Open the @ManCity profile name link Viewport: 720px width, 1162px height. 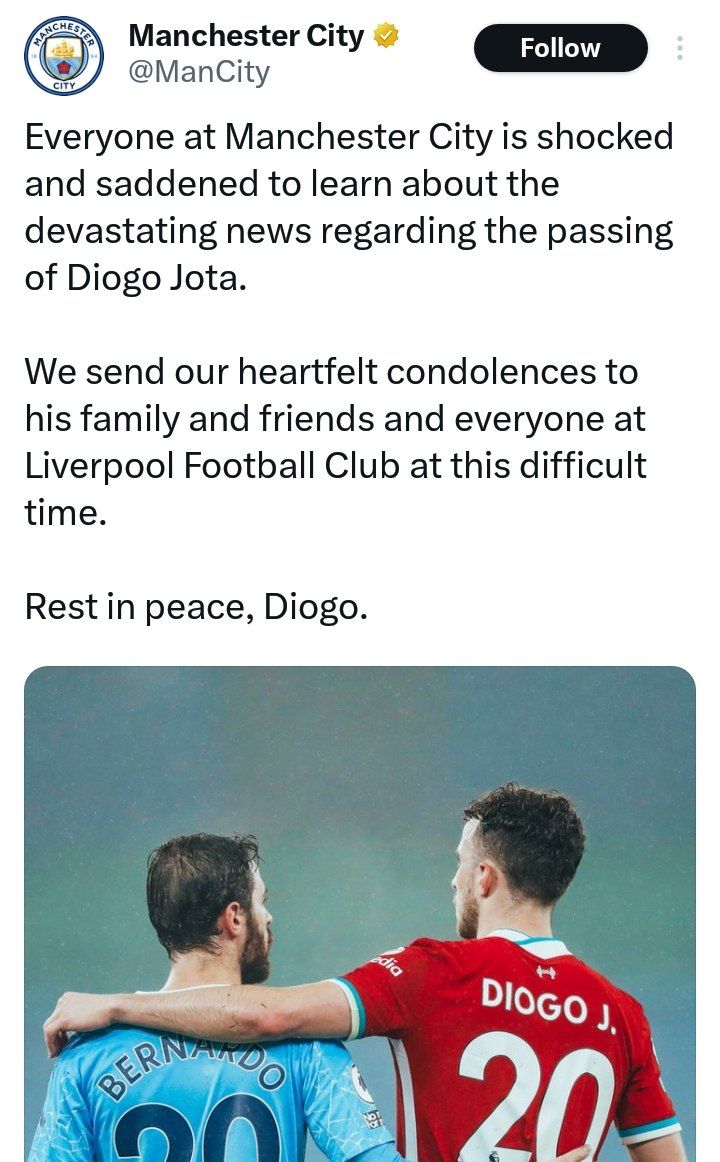coord(246,36)
